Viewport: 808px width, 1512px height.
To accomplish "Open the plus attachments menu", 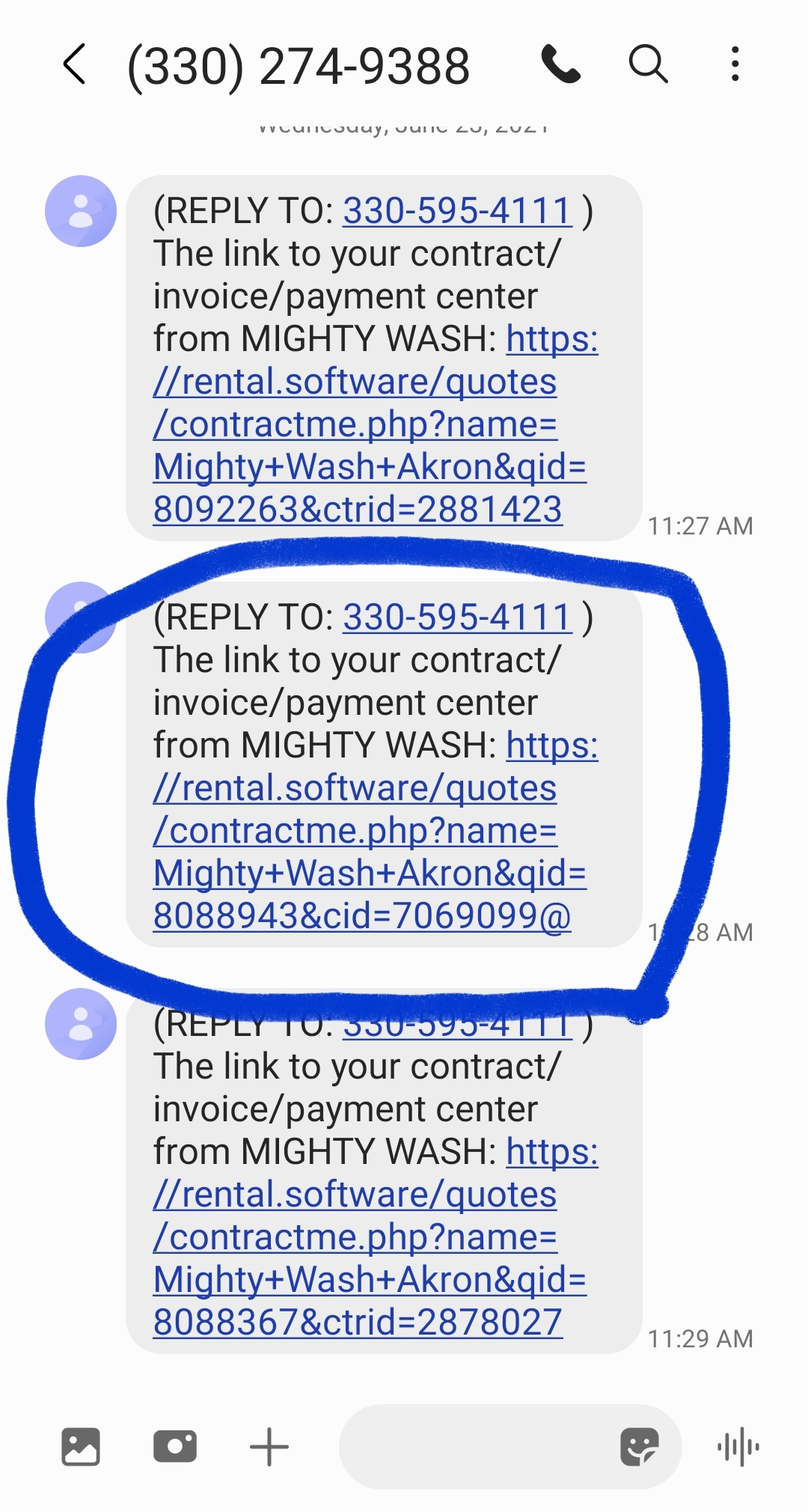I will (x=269, y=1446).
